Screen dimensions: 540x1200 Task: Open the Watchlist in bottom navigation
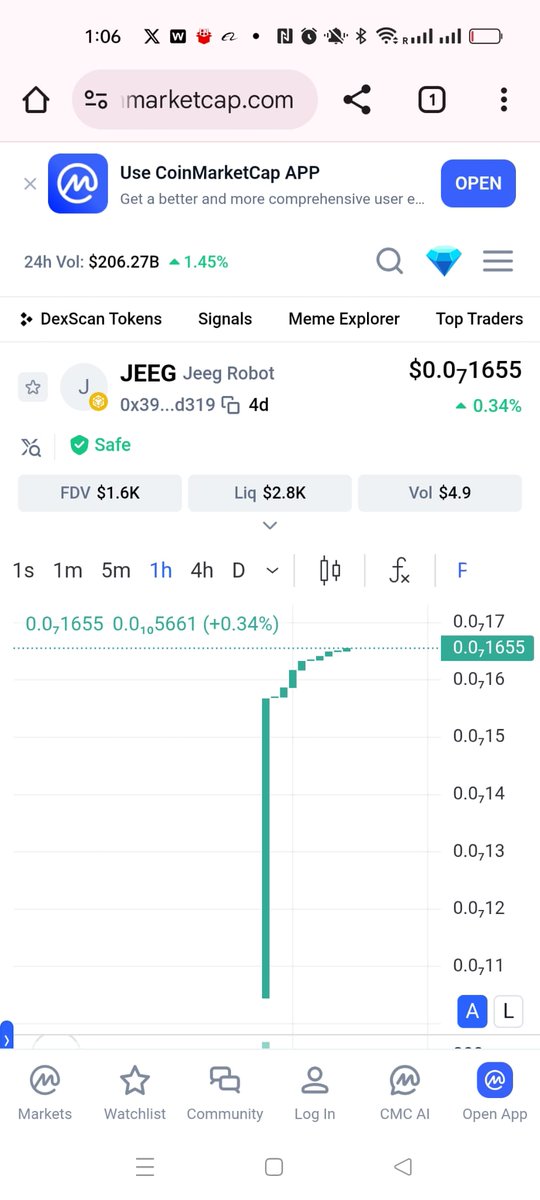tap(135, 1092)
